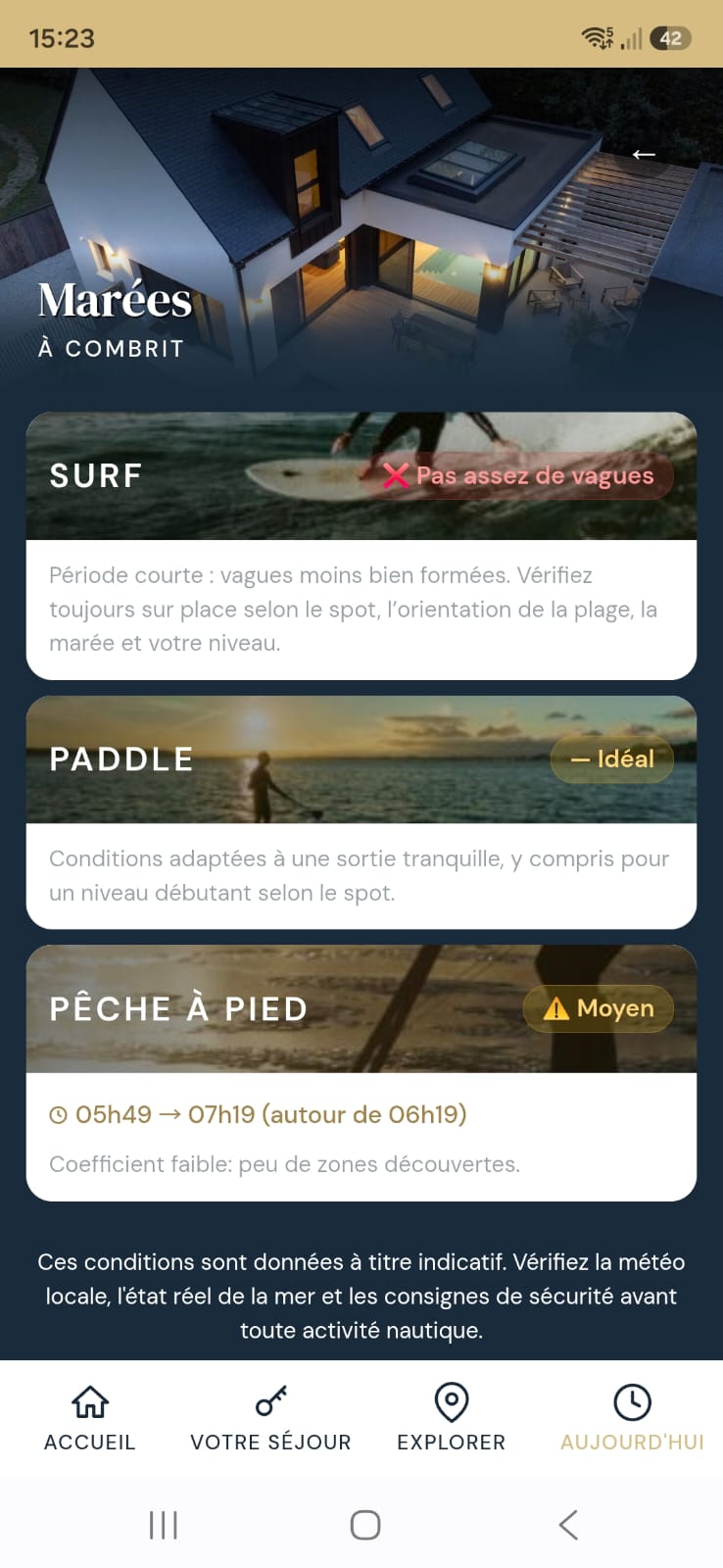The height and width of the screenshot is (1568, 723).
Task: Switch to the Accueil tab
Action: 90,1417
